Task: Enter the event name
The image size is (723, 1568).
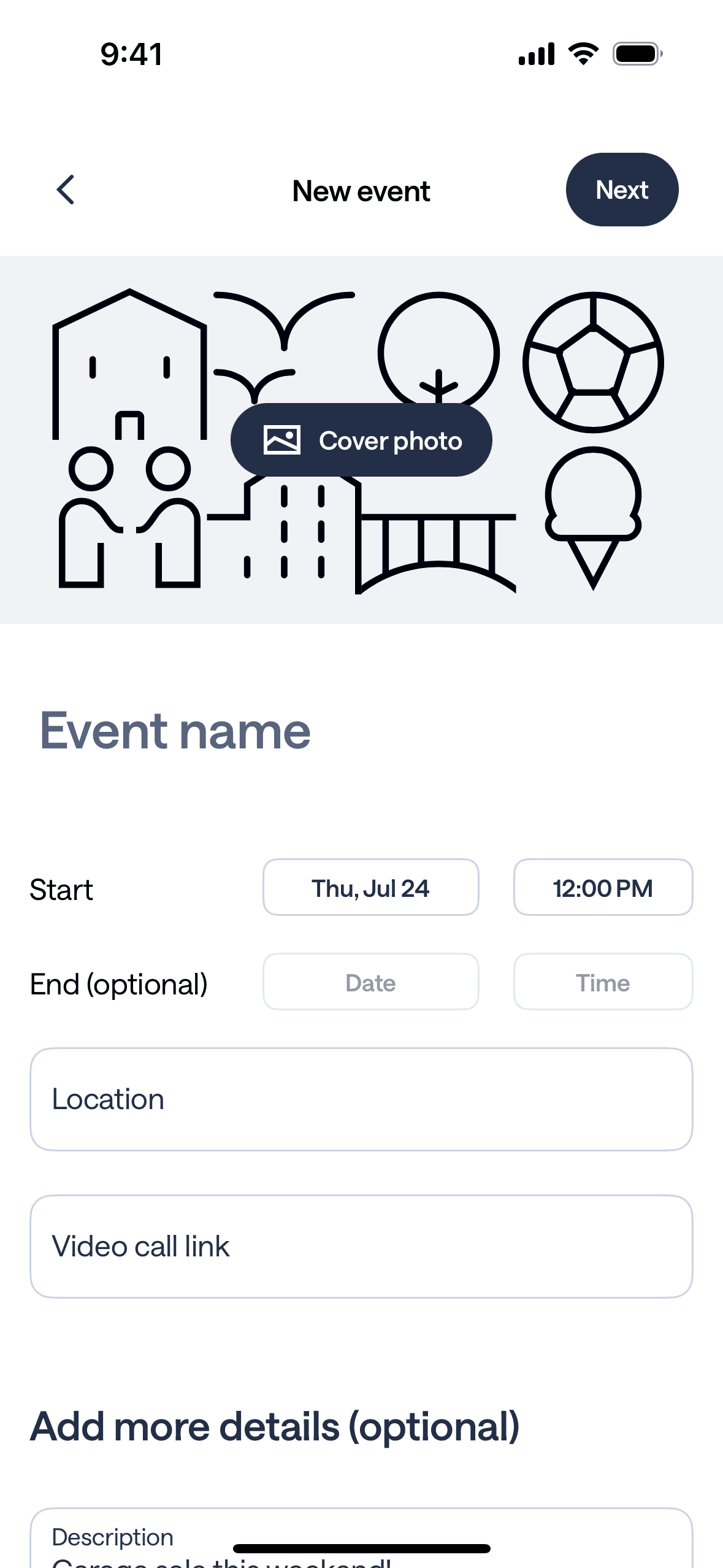Action: click(175, 731)
